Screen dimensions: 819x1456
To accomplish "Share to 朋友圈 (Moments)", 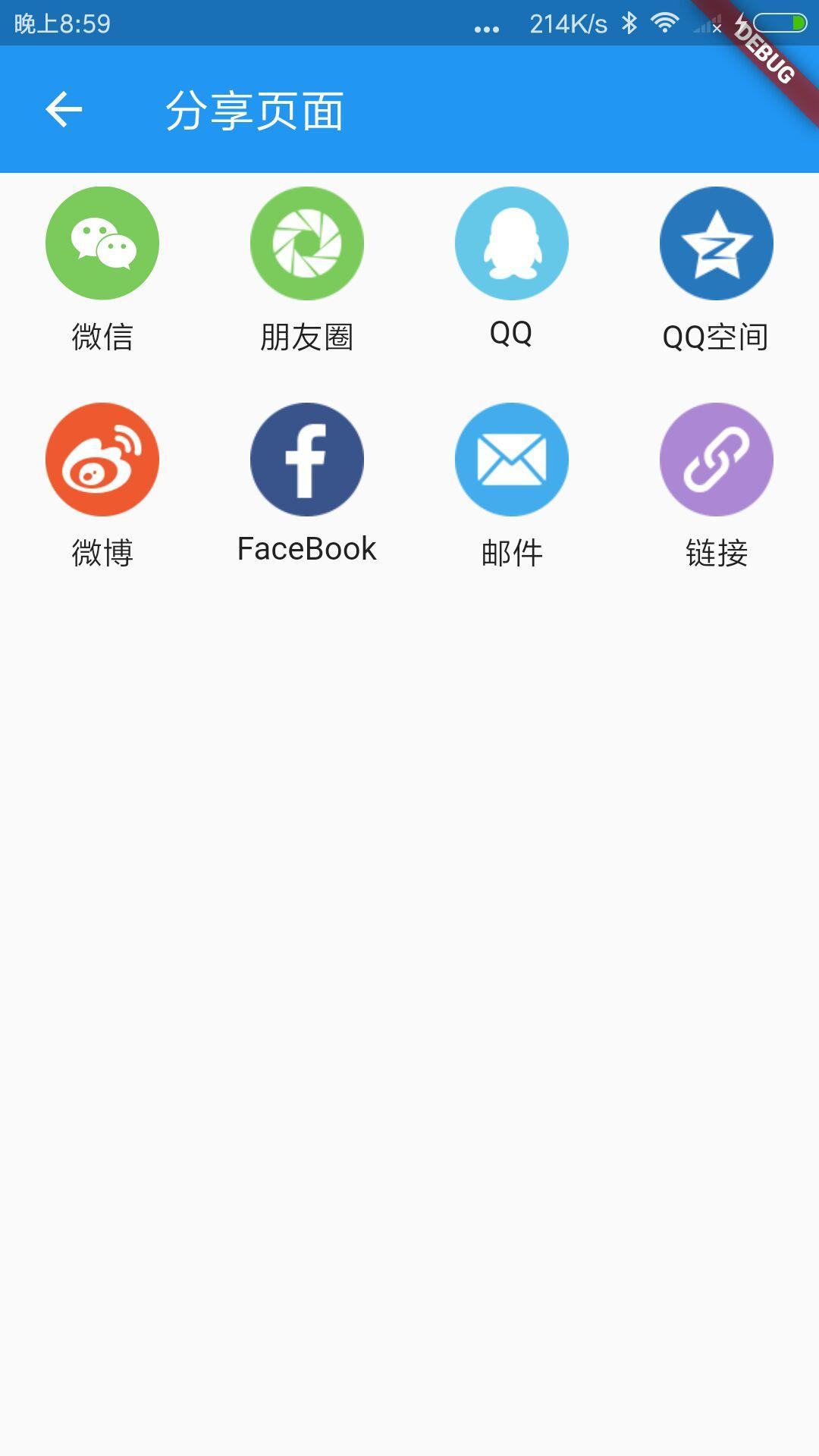I will click(307, 243).
